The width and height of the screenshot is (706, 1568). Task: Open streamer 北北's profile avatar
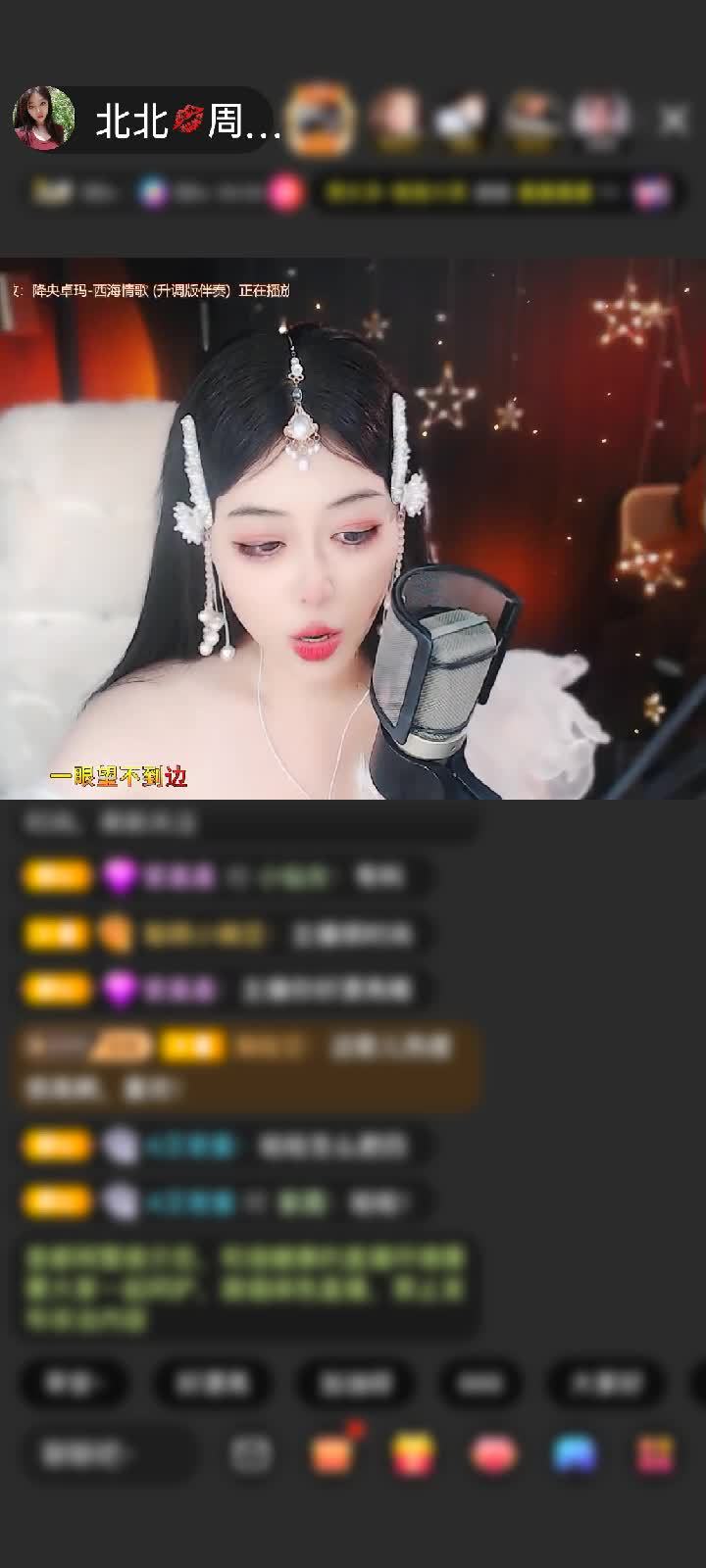tap(43, 120)
